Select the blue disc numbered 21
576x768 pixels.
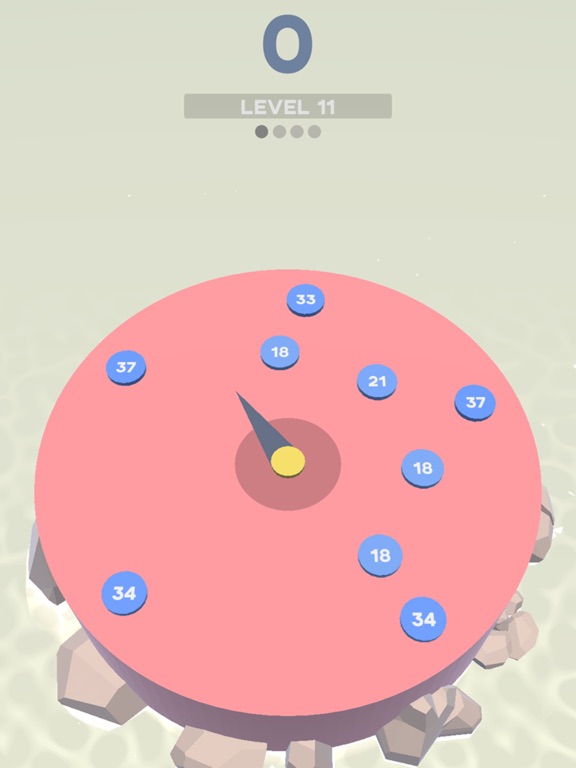(x=377, y=382)
